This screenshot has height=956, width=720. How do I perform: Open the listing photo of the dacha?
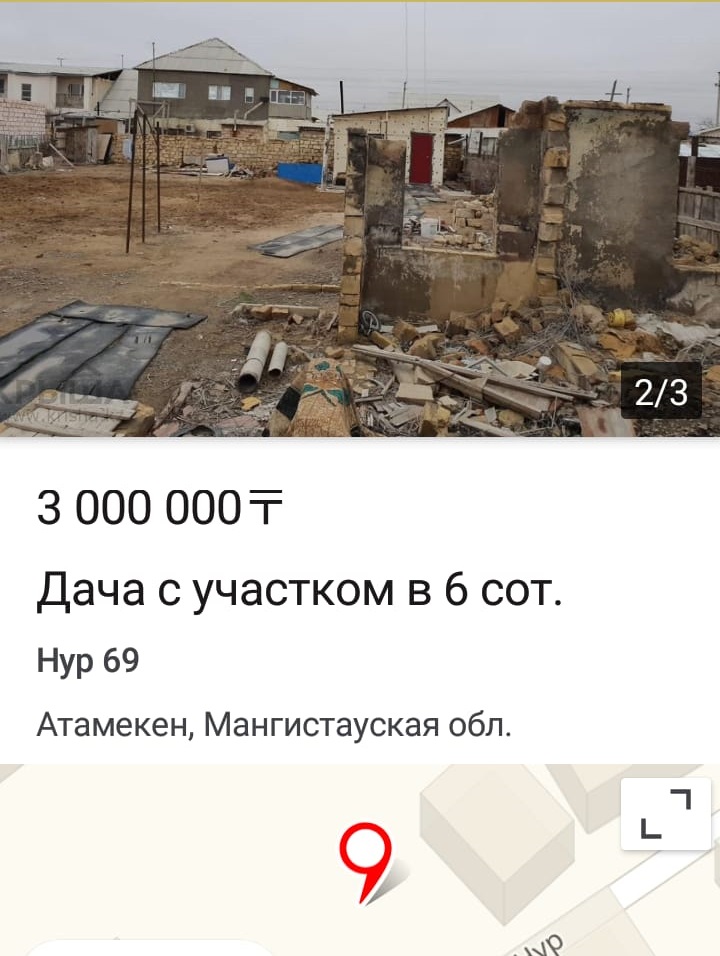[x=360, y=220]
